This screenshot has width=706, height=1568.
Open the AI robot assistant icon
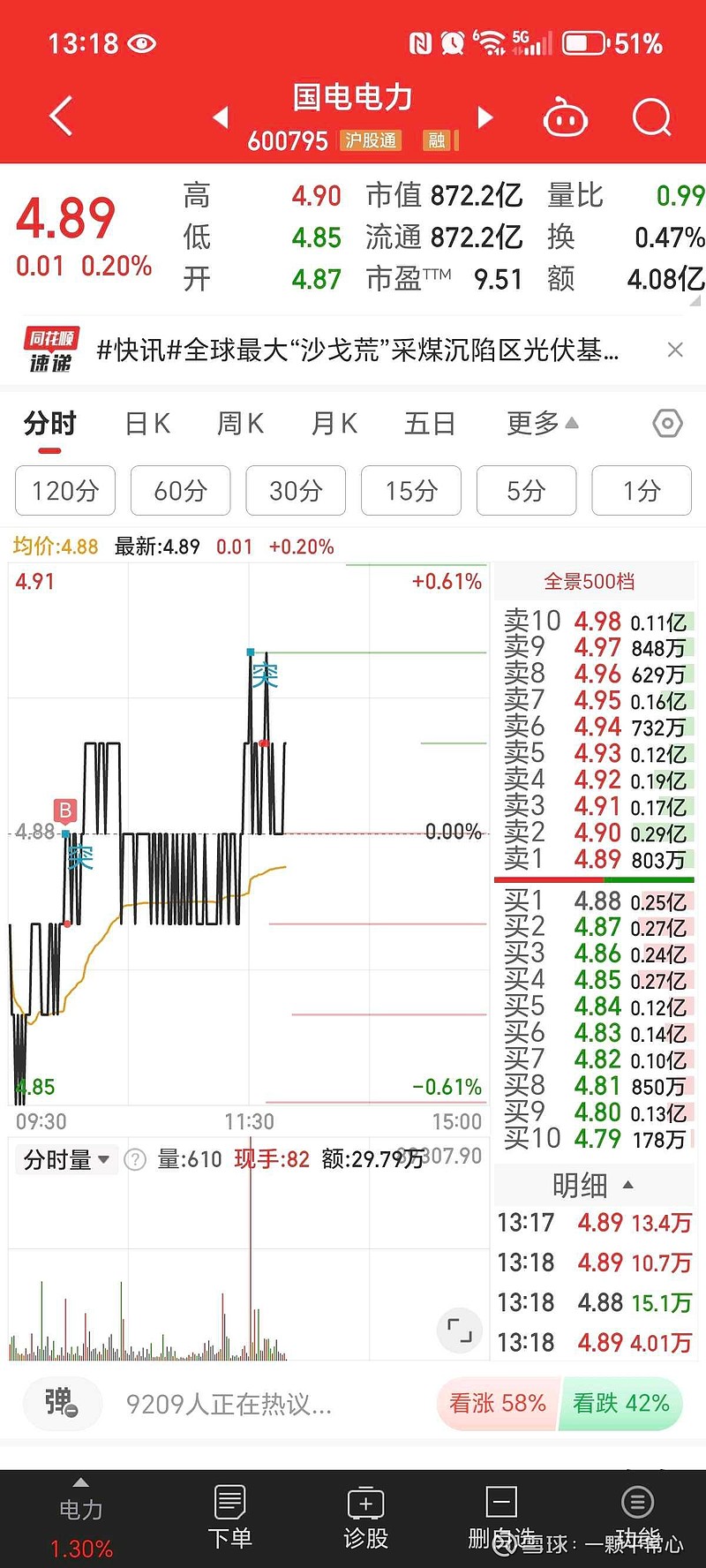tap(566, 116)
